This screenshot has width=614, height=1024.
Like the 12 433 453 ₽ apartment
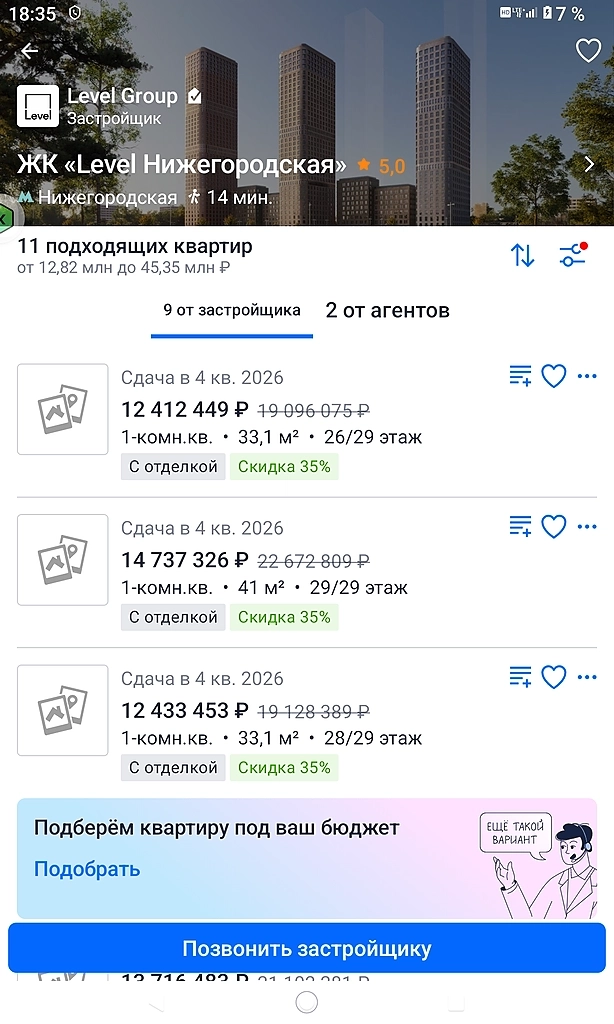tap(553, 677)
